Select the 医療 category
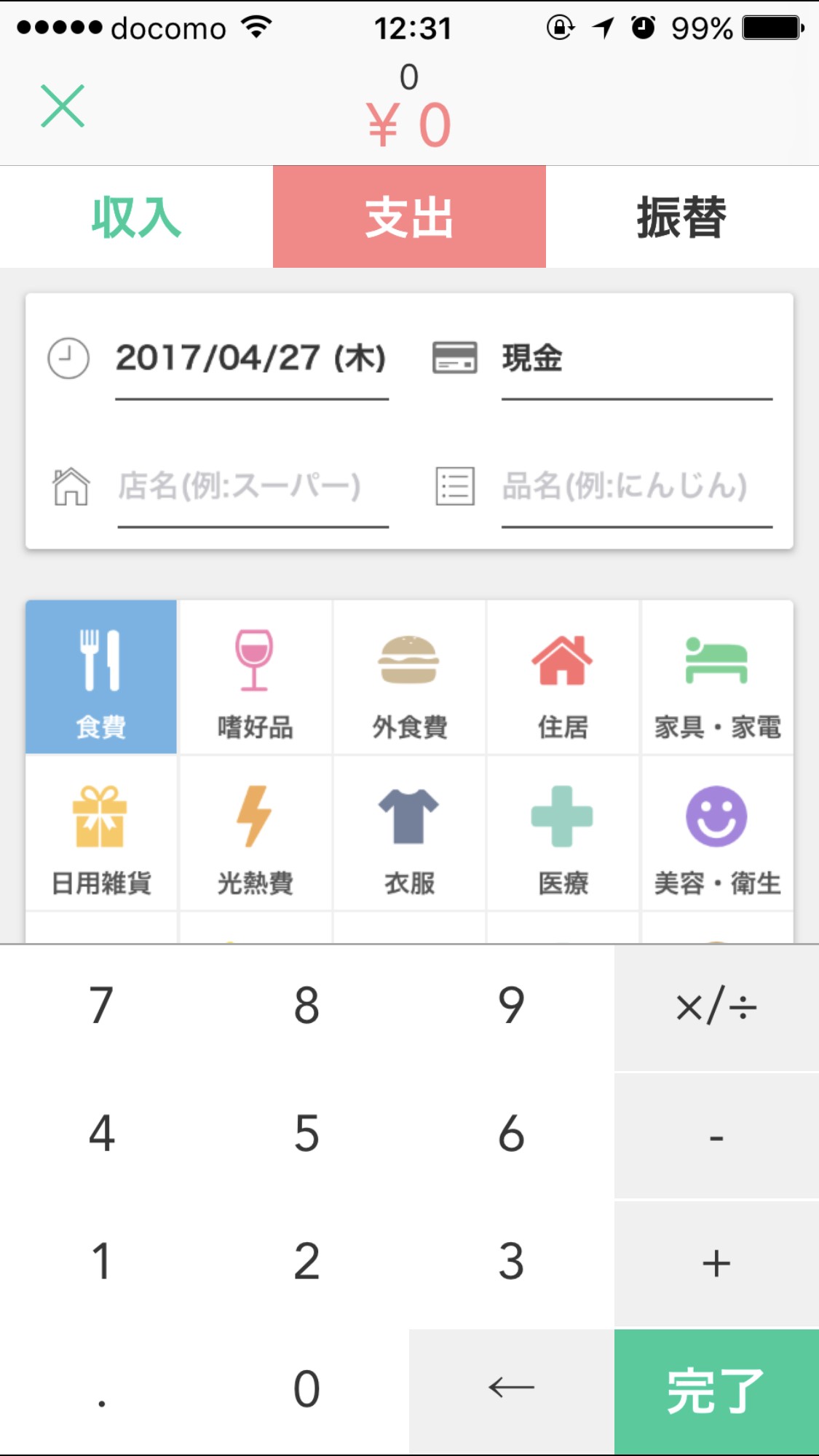The width and height of the screenshot is (819, 1456). (563, 834)
